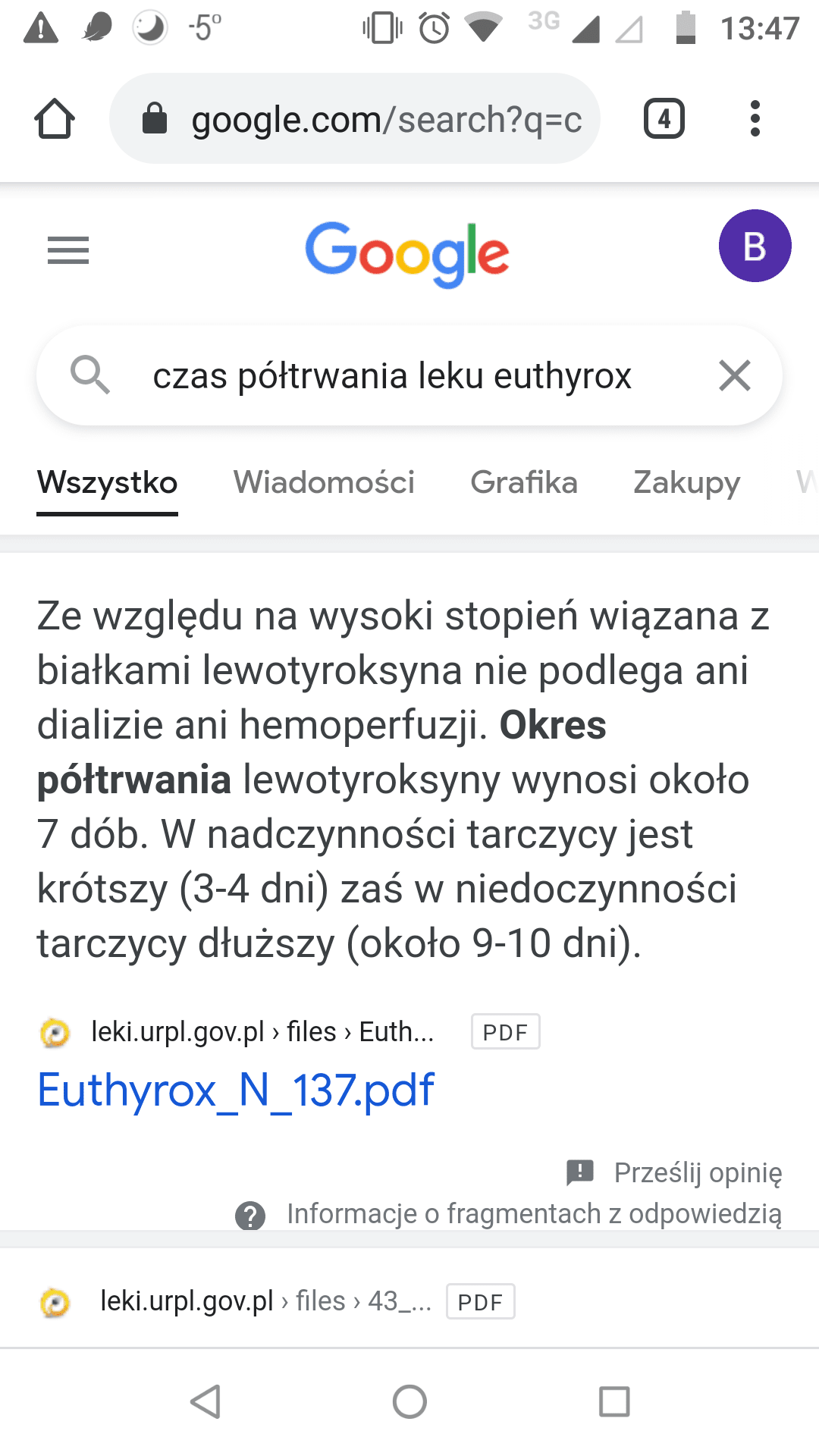Image resolution: width=819 pixels, height=1456 pixels.
Task: Switch to the Wiadomości tab
Action: 324,482
